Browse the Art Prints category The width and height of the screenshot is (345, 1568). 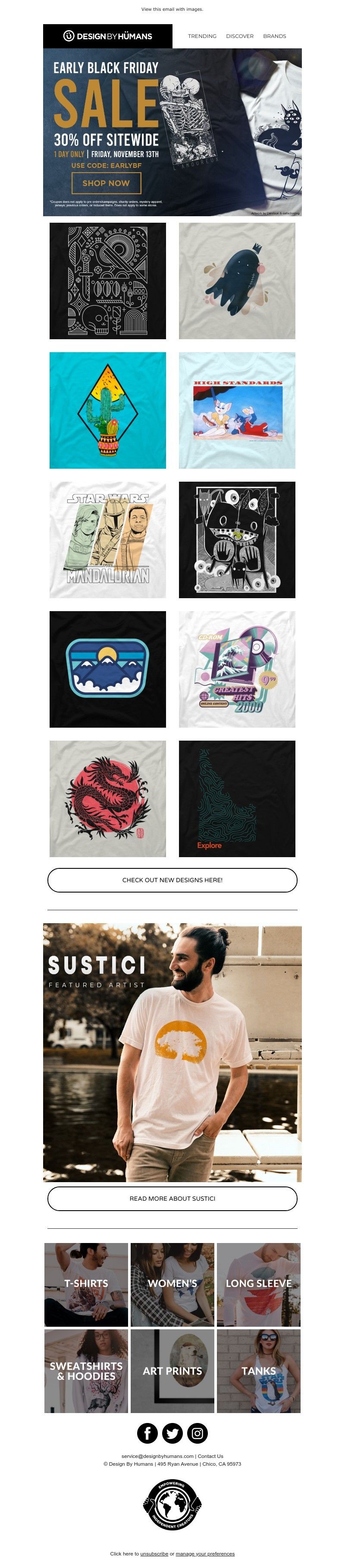pos(172,1371)
